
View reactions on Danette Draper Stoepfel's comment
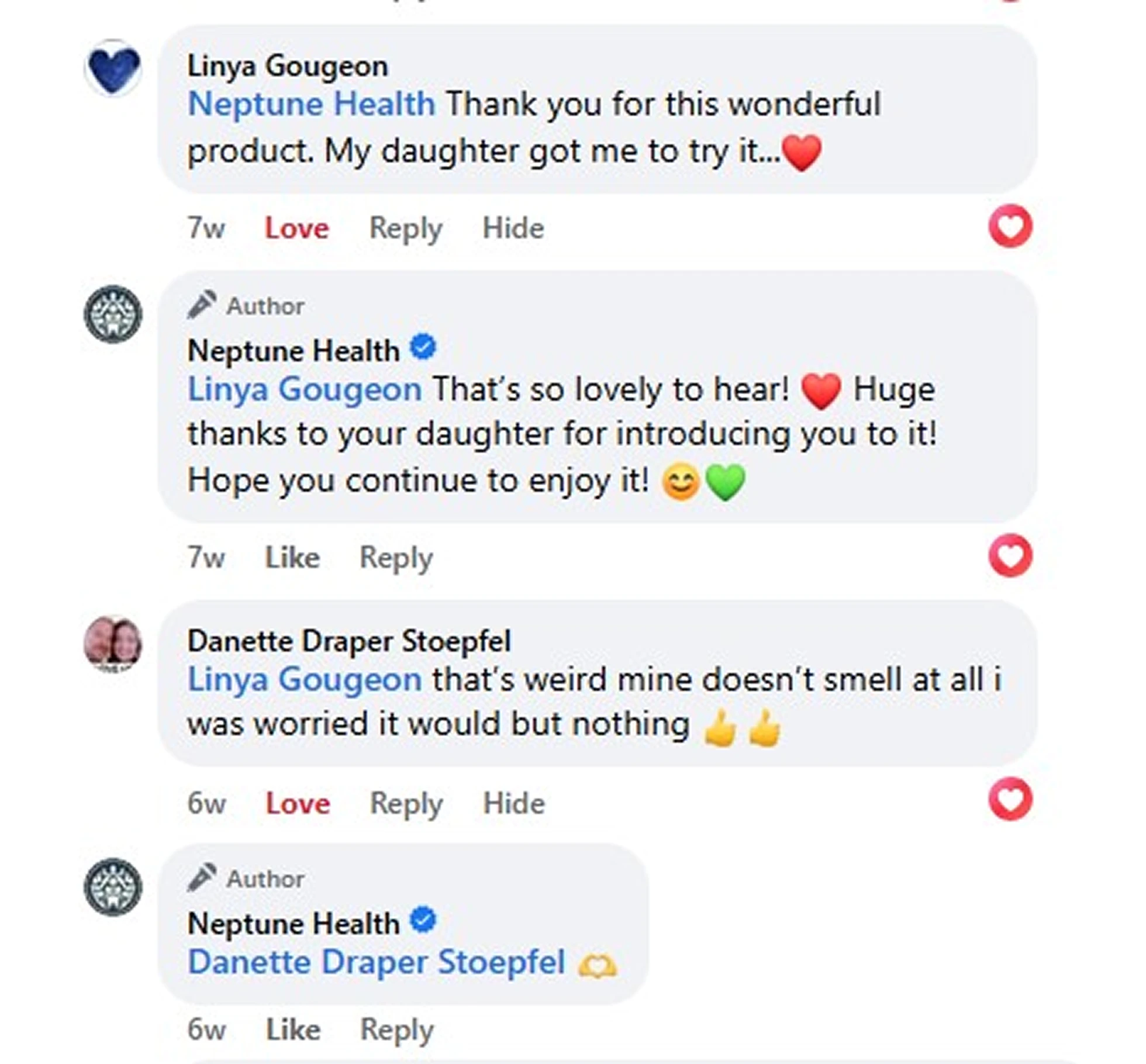tap(1010, 799)
